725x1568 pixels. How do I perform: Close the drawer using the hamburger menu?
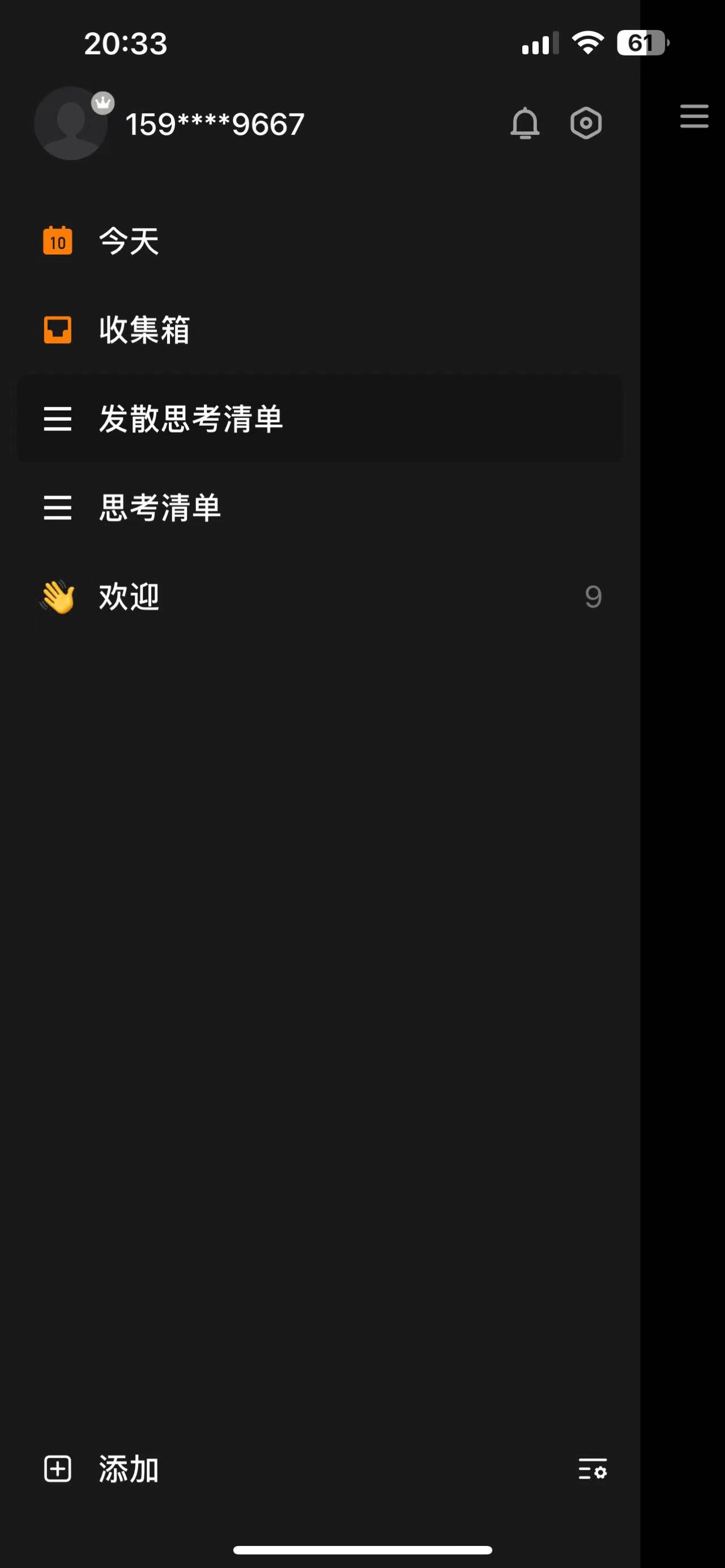tap(694, 116)
